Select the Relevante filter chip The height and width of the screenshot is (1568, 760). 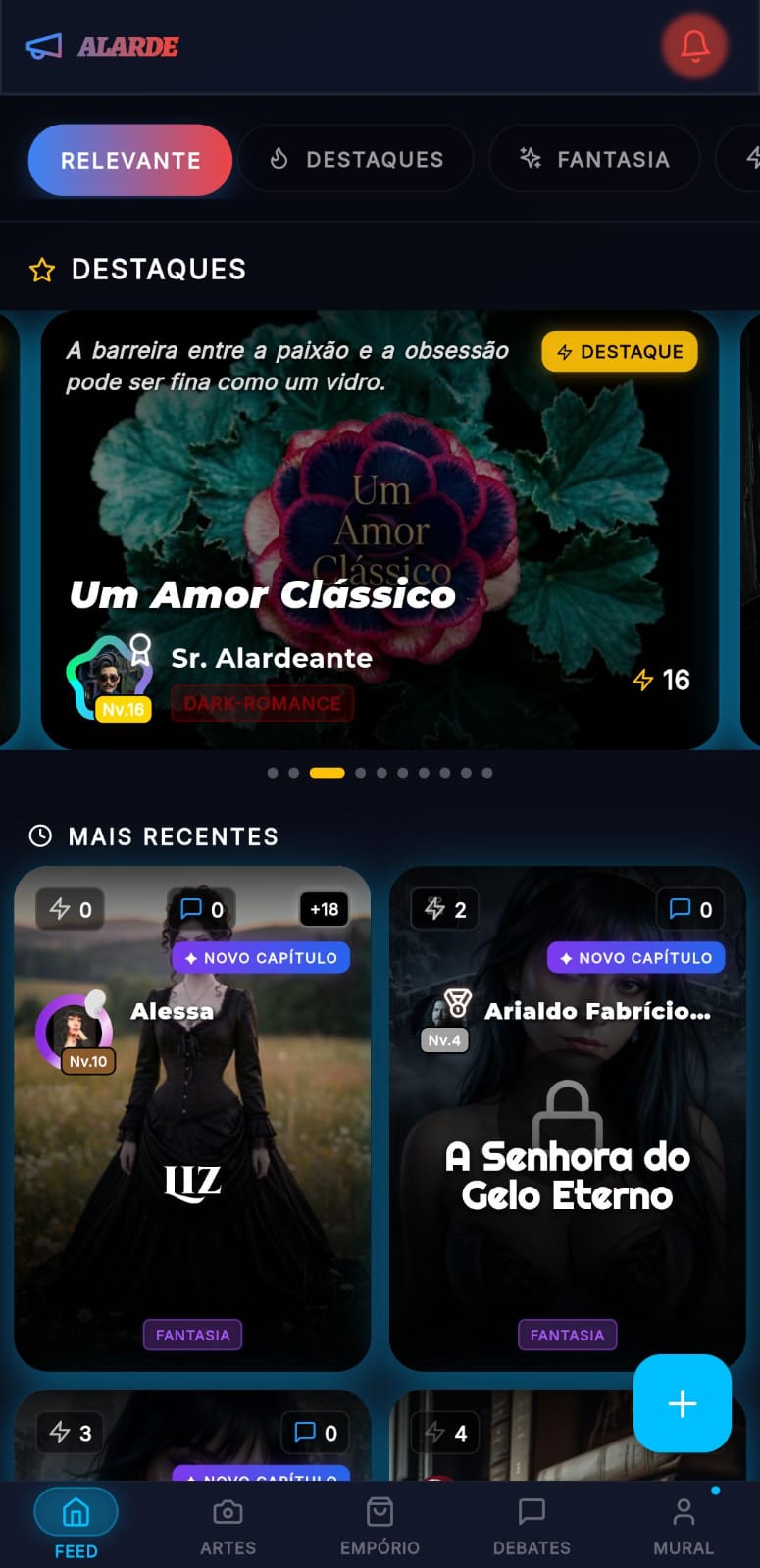click(130, 160)
